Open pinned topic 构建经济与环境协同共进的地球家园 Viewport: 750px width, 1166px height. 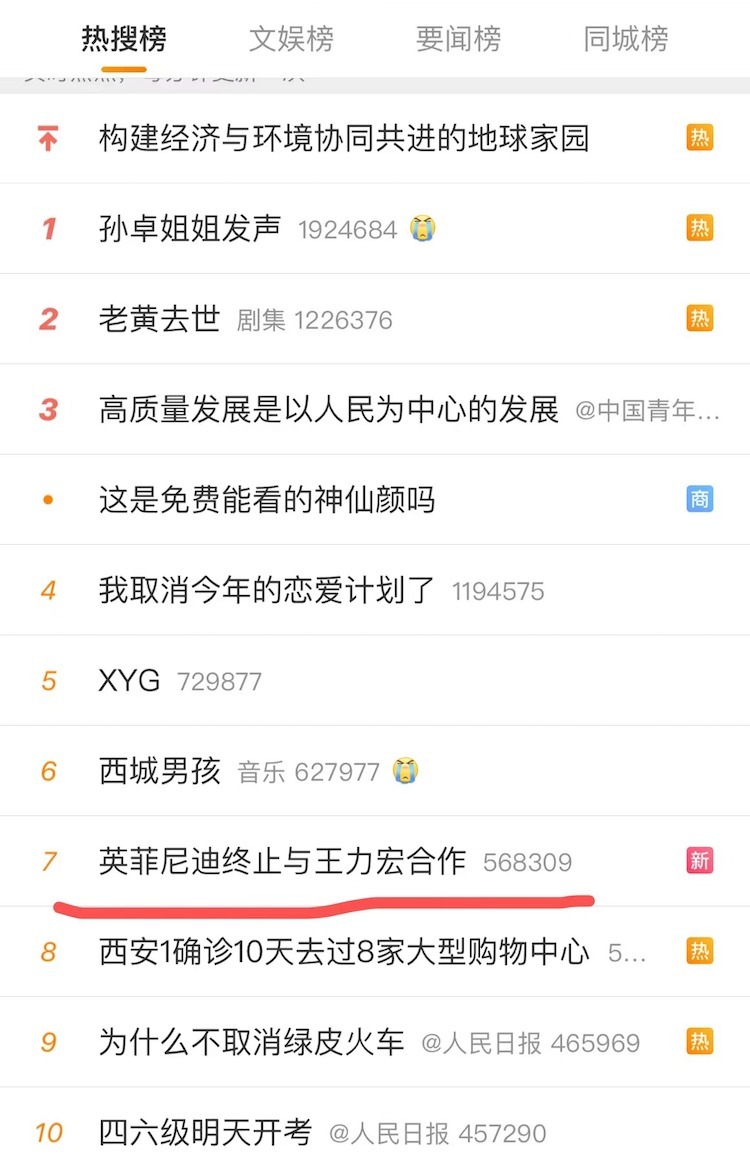tap(344, 138)
